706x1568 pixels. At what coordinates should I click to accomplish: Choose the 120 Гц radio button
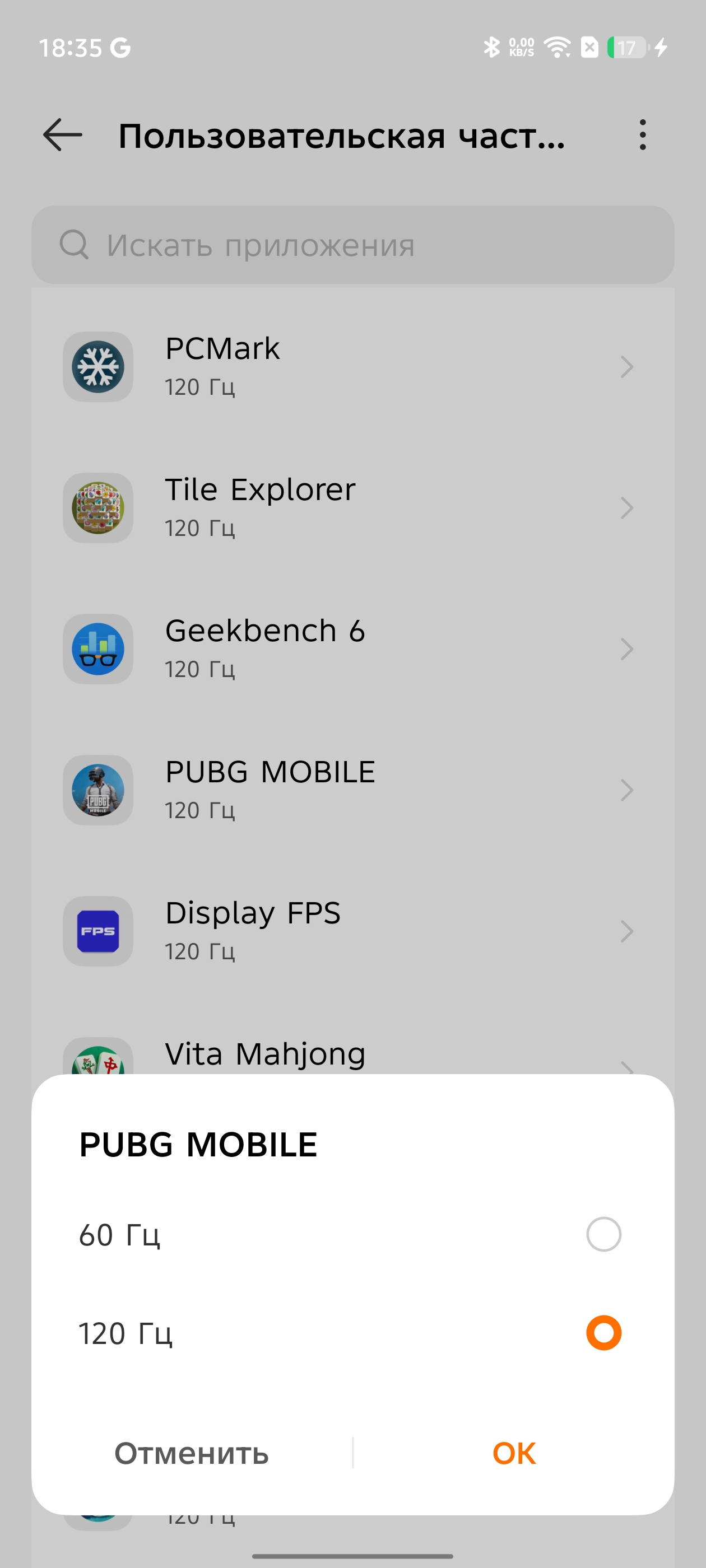(x=603, y=1333)
